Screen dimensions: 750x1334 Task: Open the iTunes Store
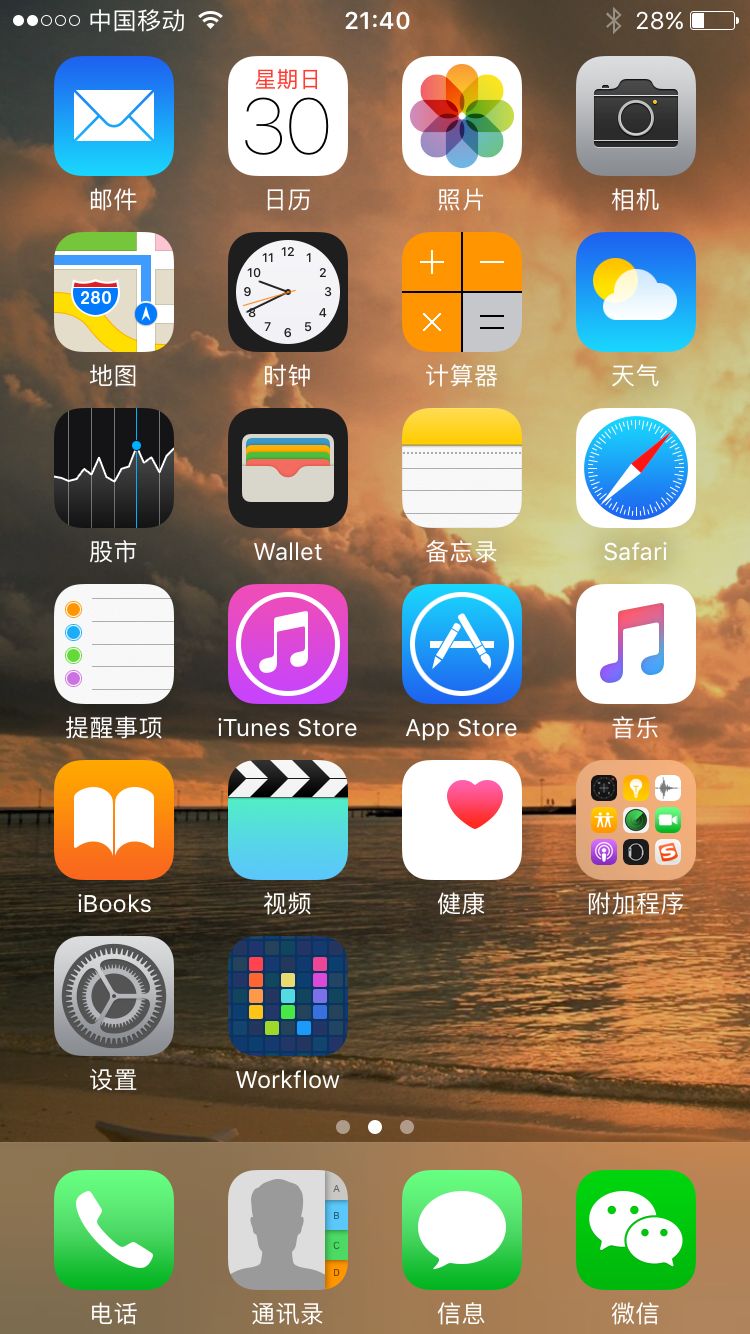288,644
